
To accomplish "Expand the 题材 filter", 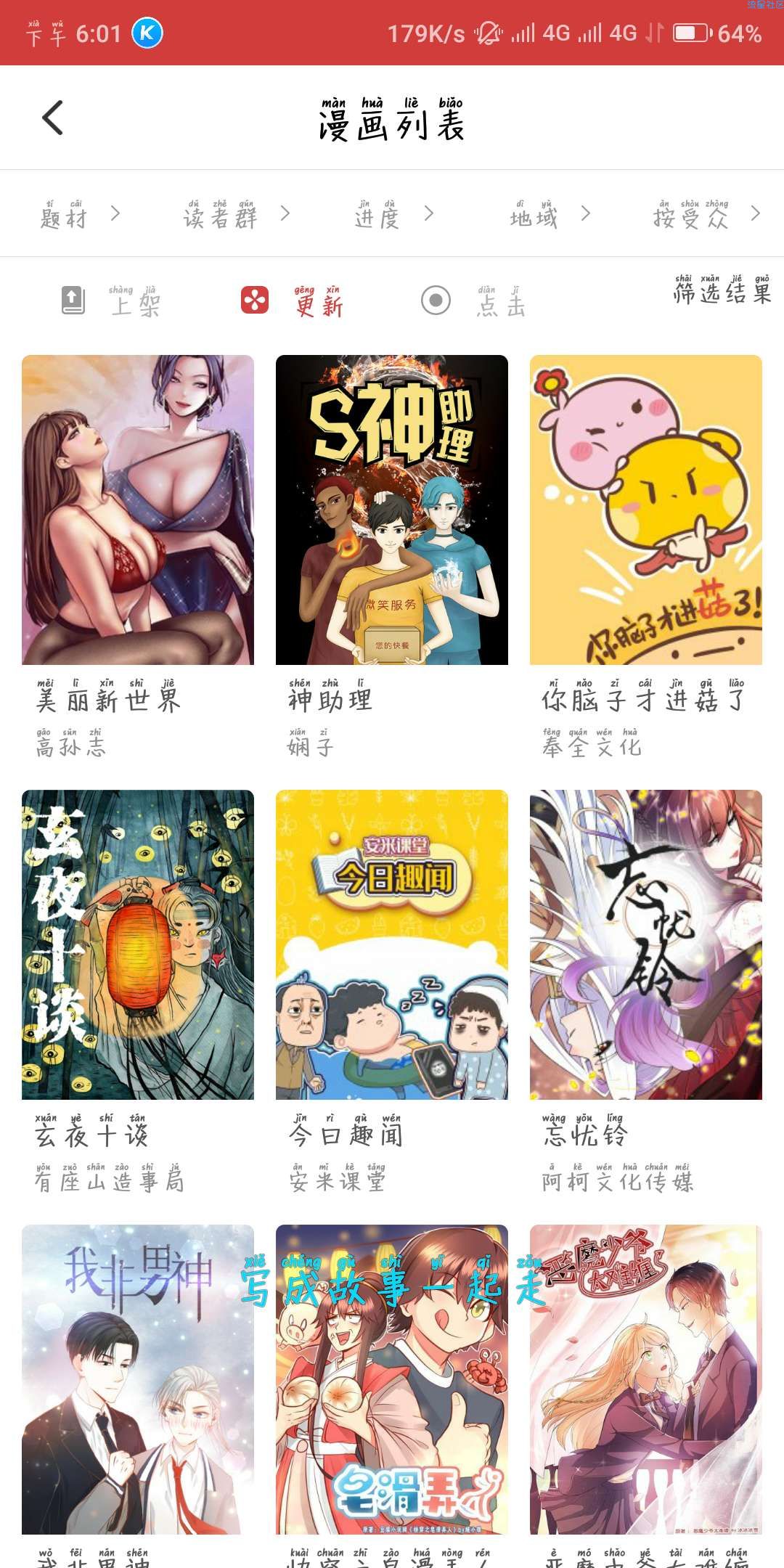I will 80,213.
